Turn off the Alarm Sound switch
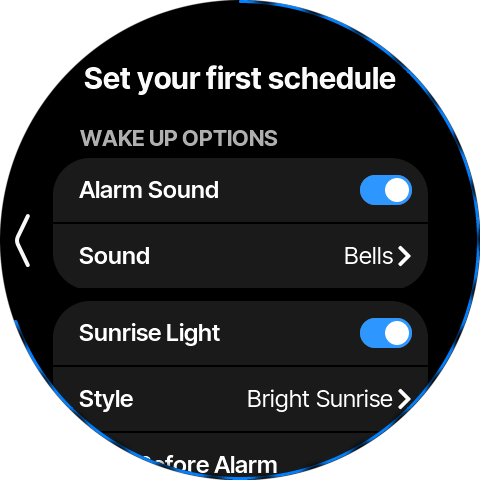The image size is (480, 480). (x=386, y=190)
